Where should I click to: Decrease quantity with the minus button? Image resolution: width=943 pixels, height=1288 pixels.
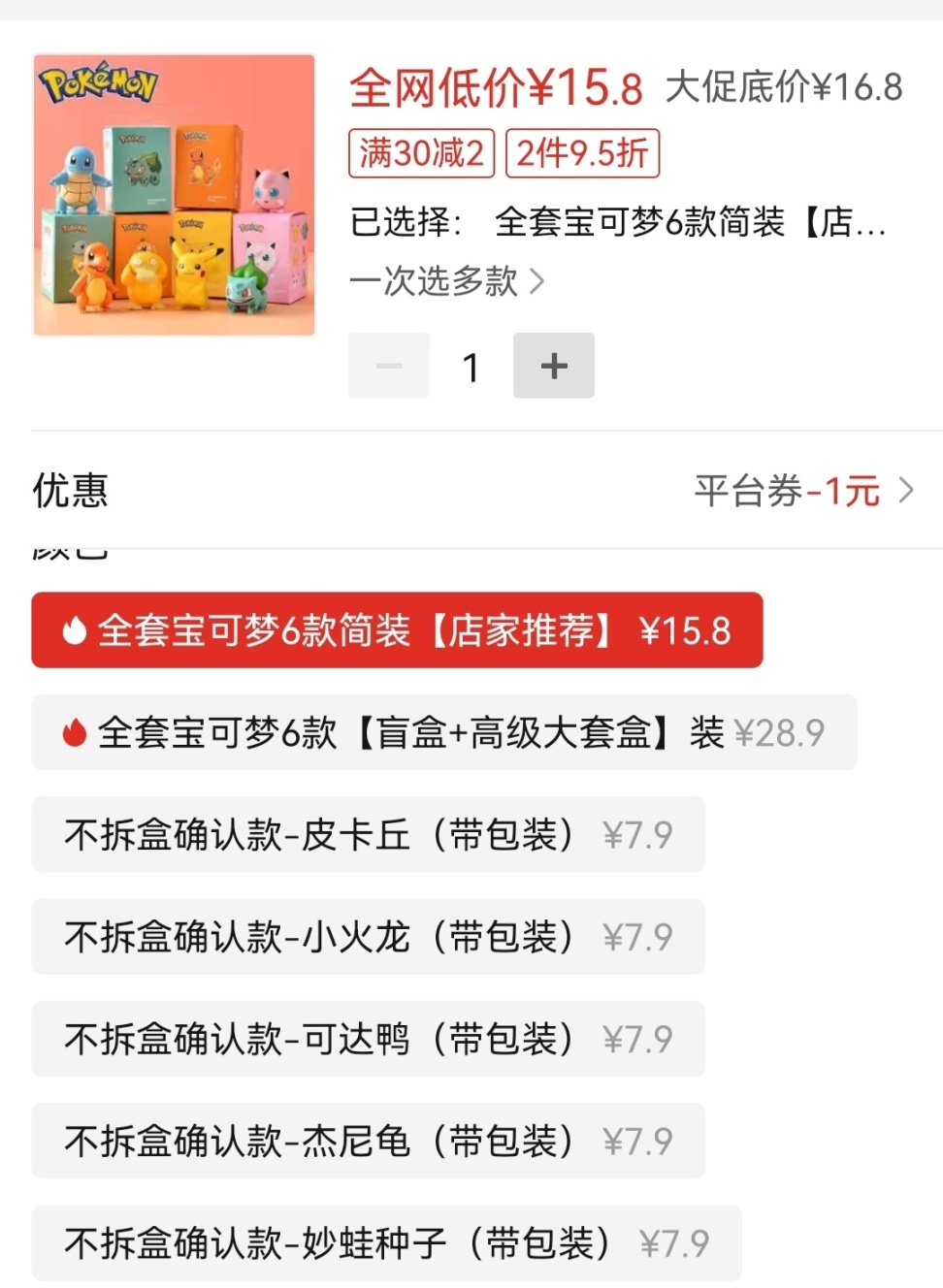click(389, 366)
